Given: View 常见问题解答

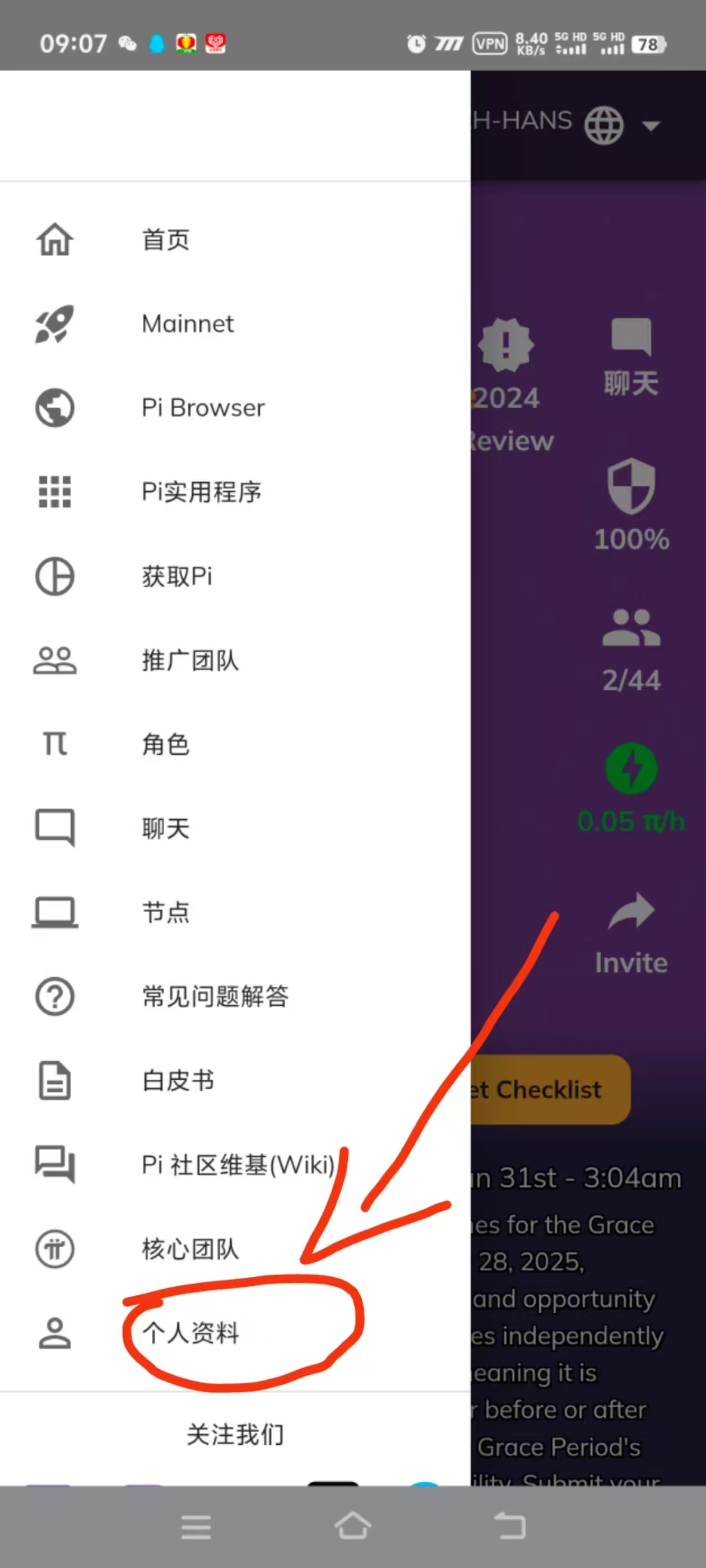Looking at the screenshot, I should 235,996.
